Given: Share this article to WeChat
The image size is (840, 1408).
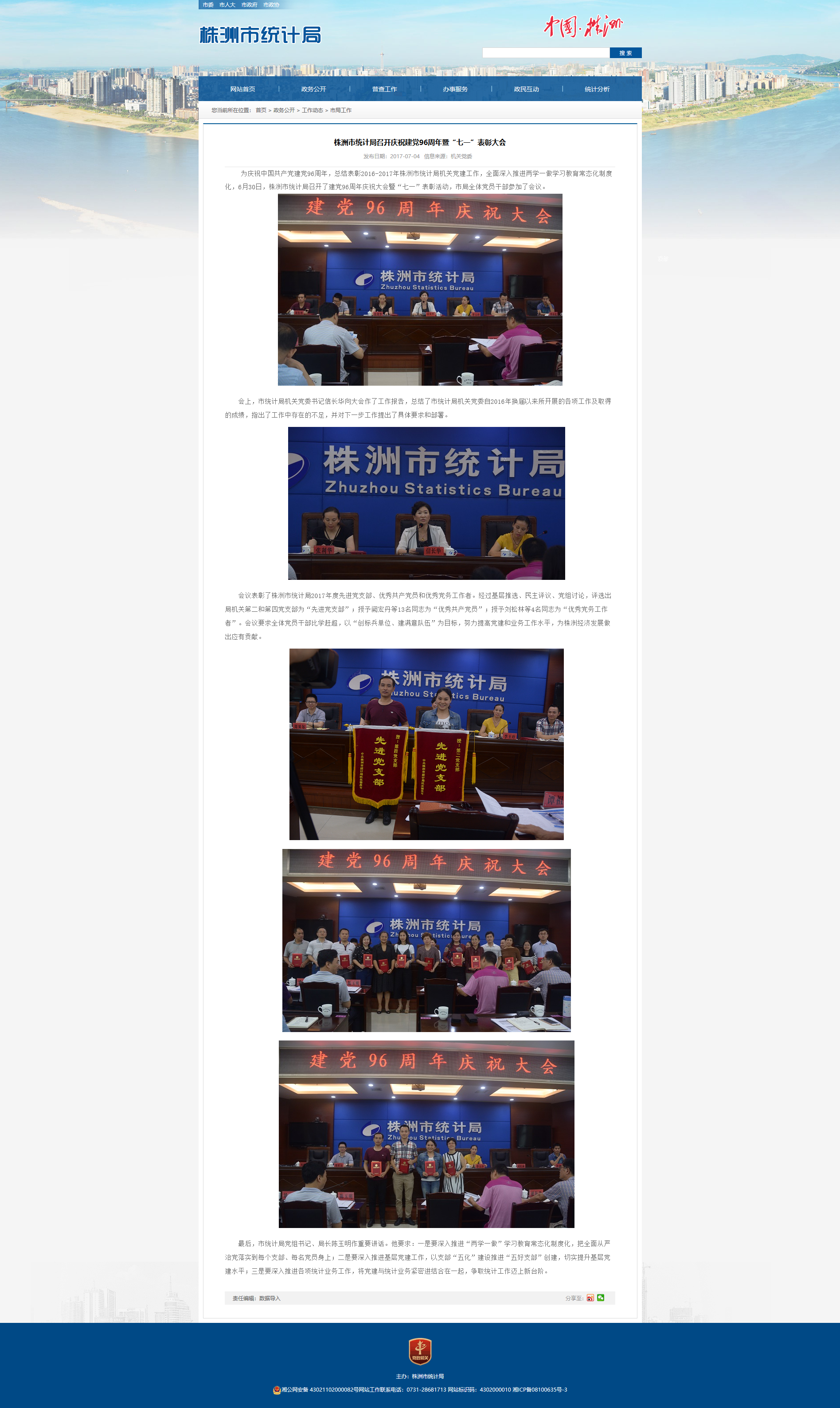Looking at the screenshot, I should click(x=601, y=1298).
